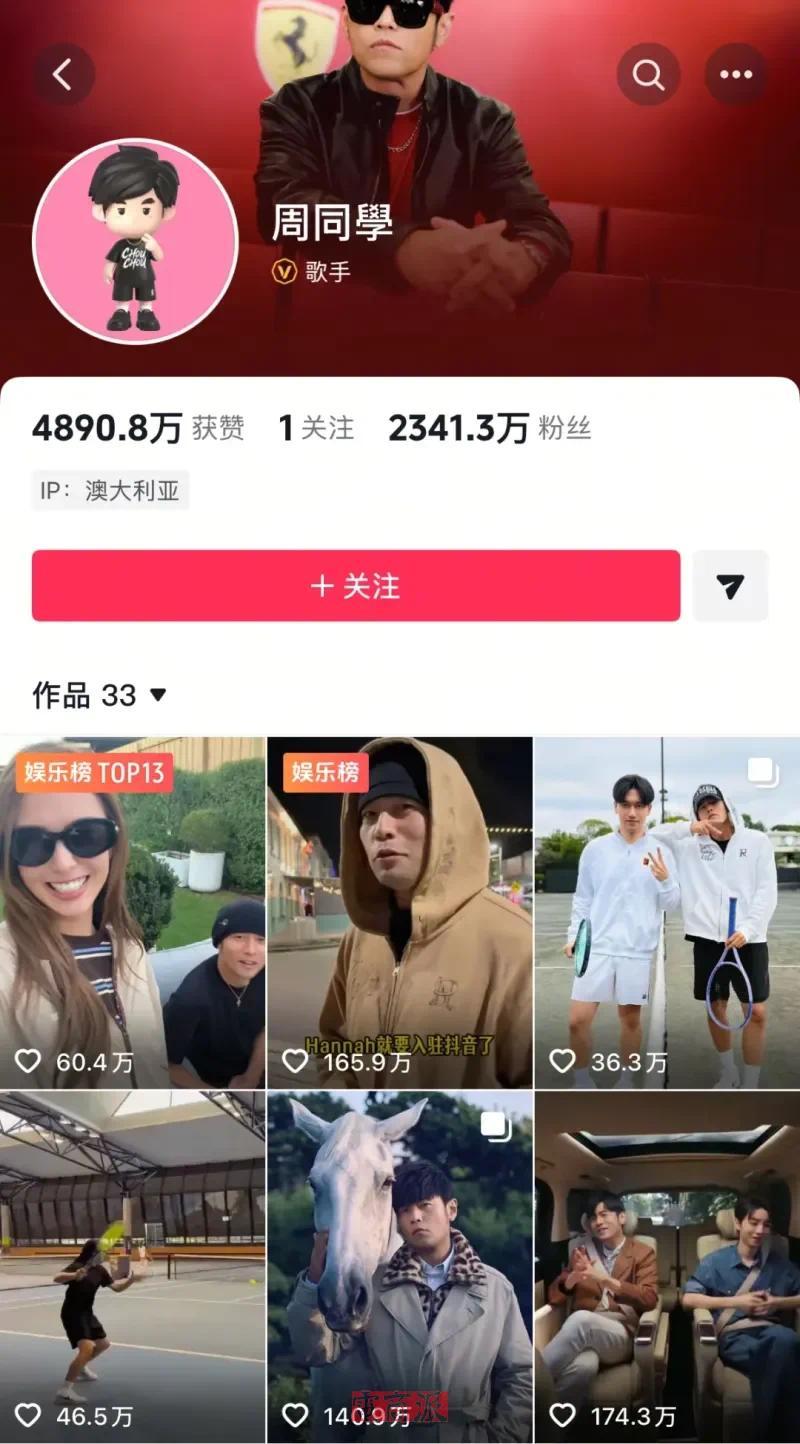View the profile avatar picture
800x1444 pixels.
pyautogui.click(x=135, y=241)
